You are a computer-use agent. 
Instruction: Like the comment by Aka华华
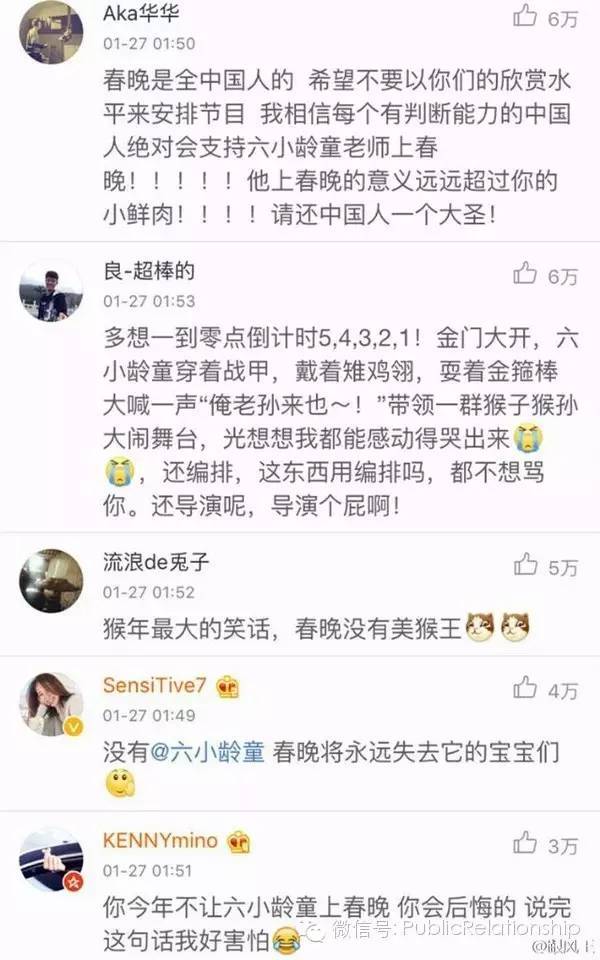(526, 16)
